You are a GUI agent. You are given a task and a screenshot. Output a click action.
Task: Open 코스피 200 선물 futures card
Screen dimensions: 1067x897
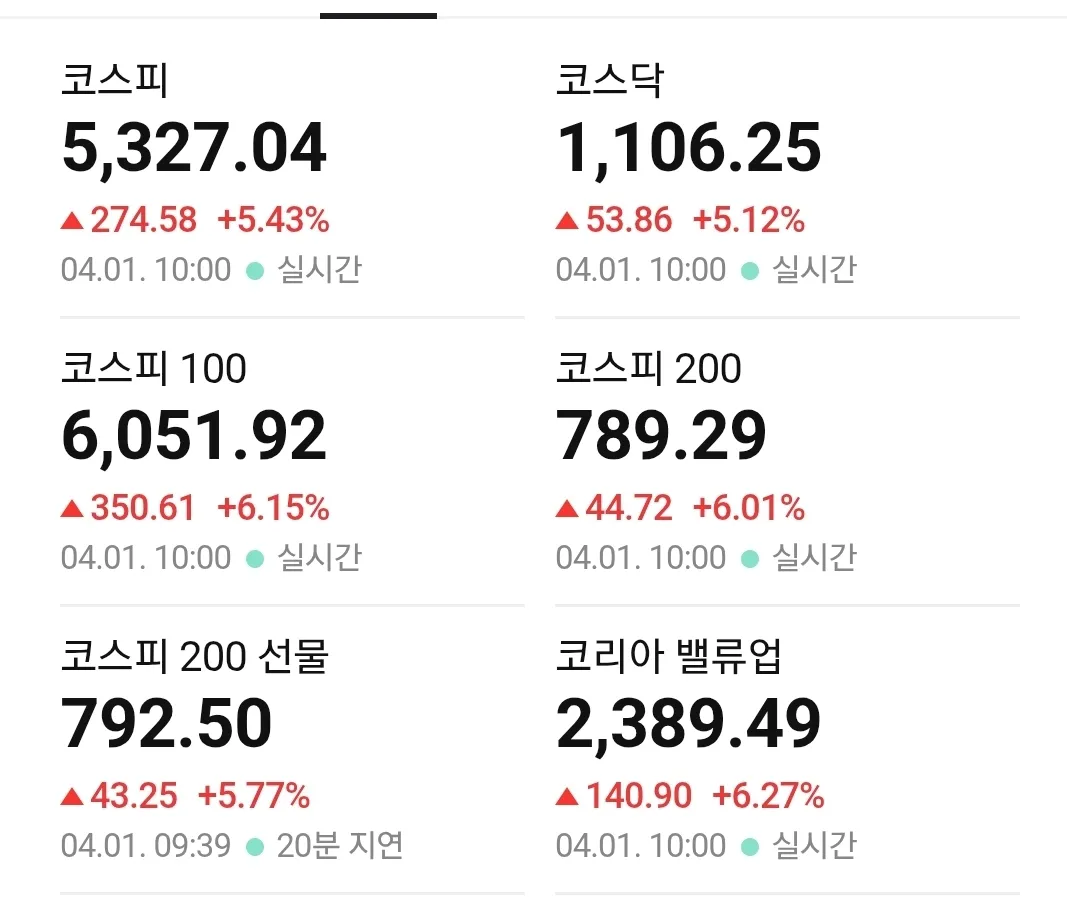[290, 750]
